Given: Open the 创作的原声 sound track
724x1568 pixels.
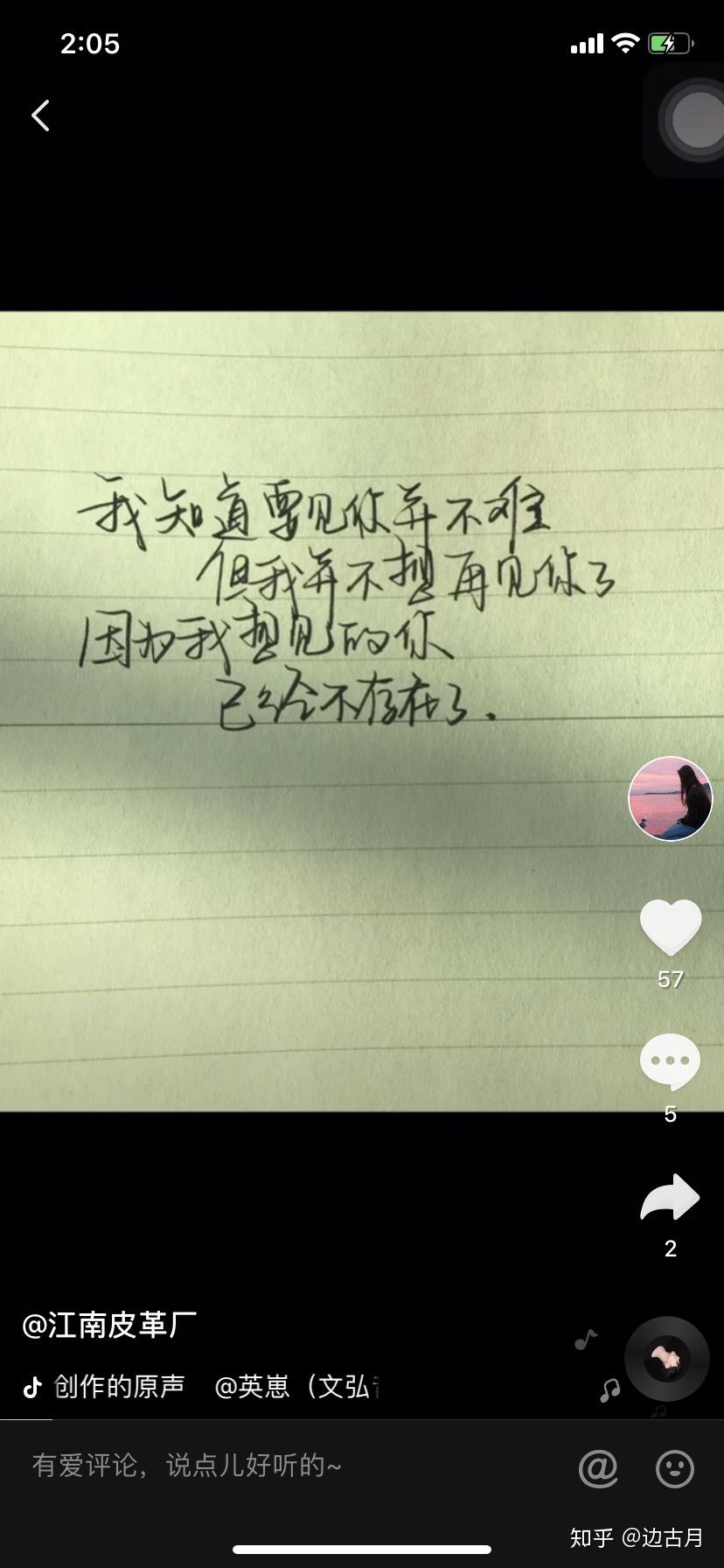Looking at the screenshot, I should [x=119, y=1387].
